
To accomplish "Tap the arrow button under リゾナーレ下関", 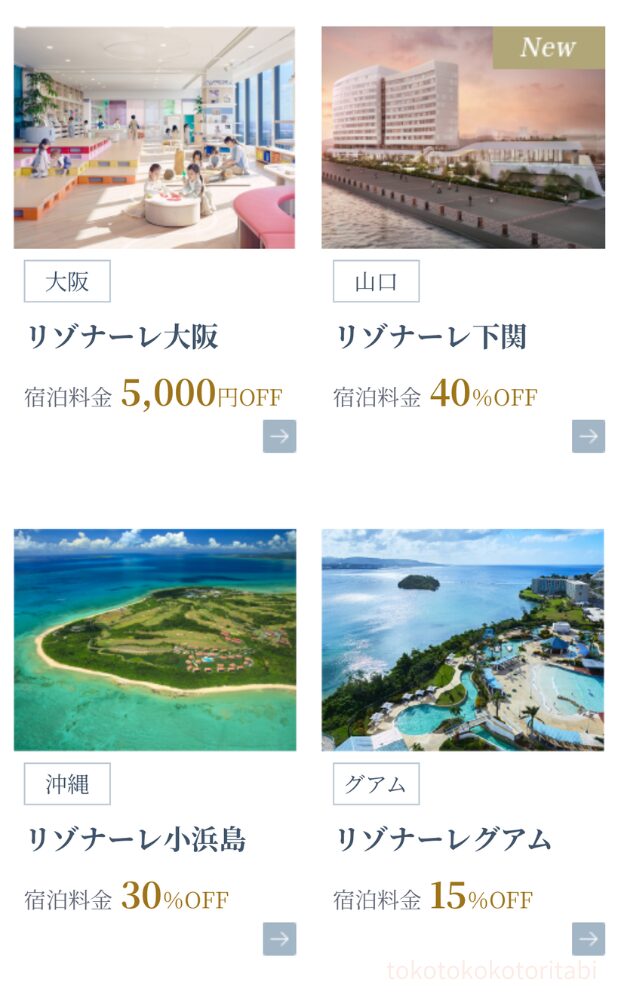I will coord(588,436).
